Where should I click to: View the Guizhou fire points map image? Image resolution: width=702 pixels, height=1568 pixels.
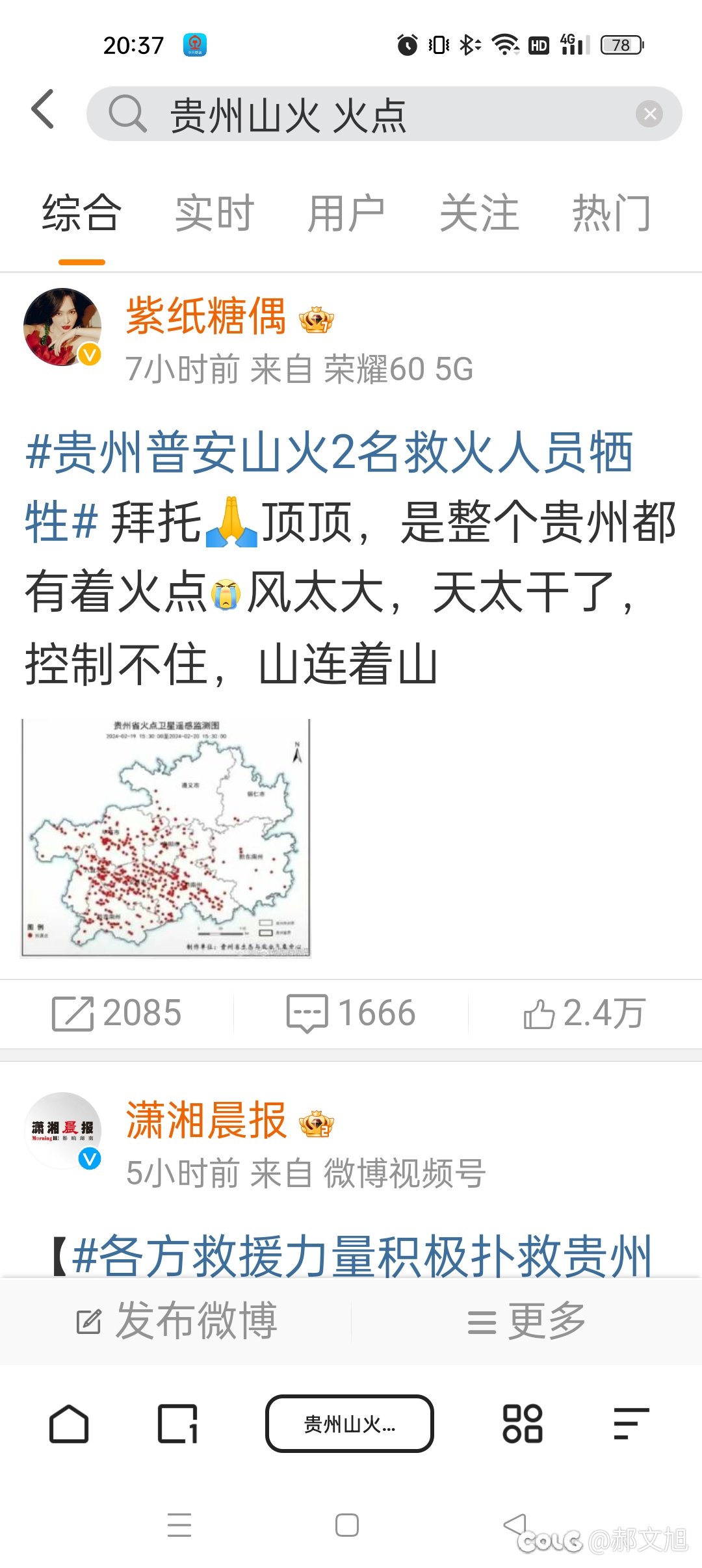coord(166,838)
